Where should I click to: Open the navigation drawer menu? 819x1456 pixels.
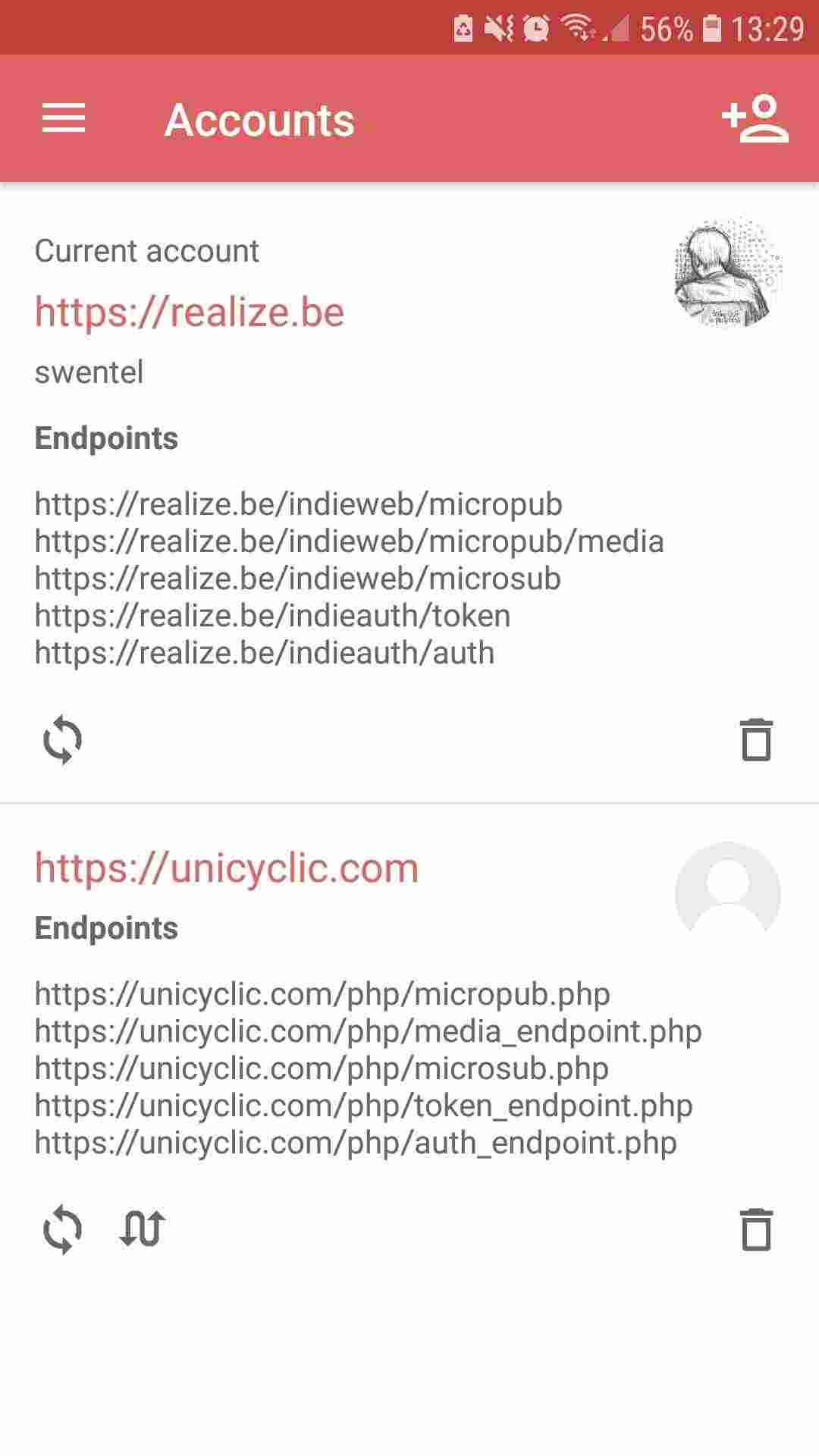(x=64, y=119)
